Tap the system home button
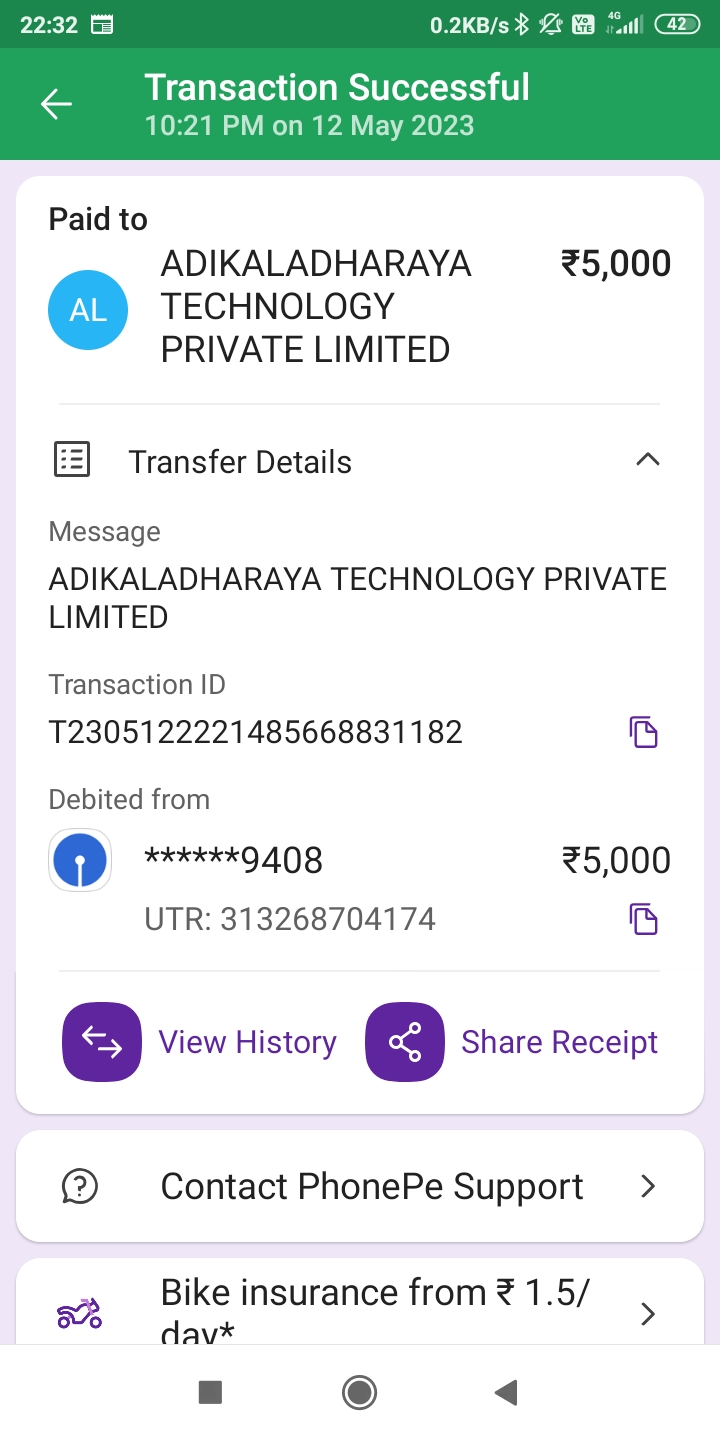This screenshot has height=1440, width=720. (x=359, y=1392)
